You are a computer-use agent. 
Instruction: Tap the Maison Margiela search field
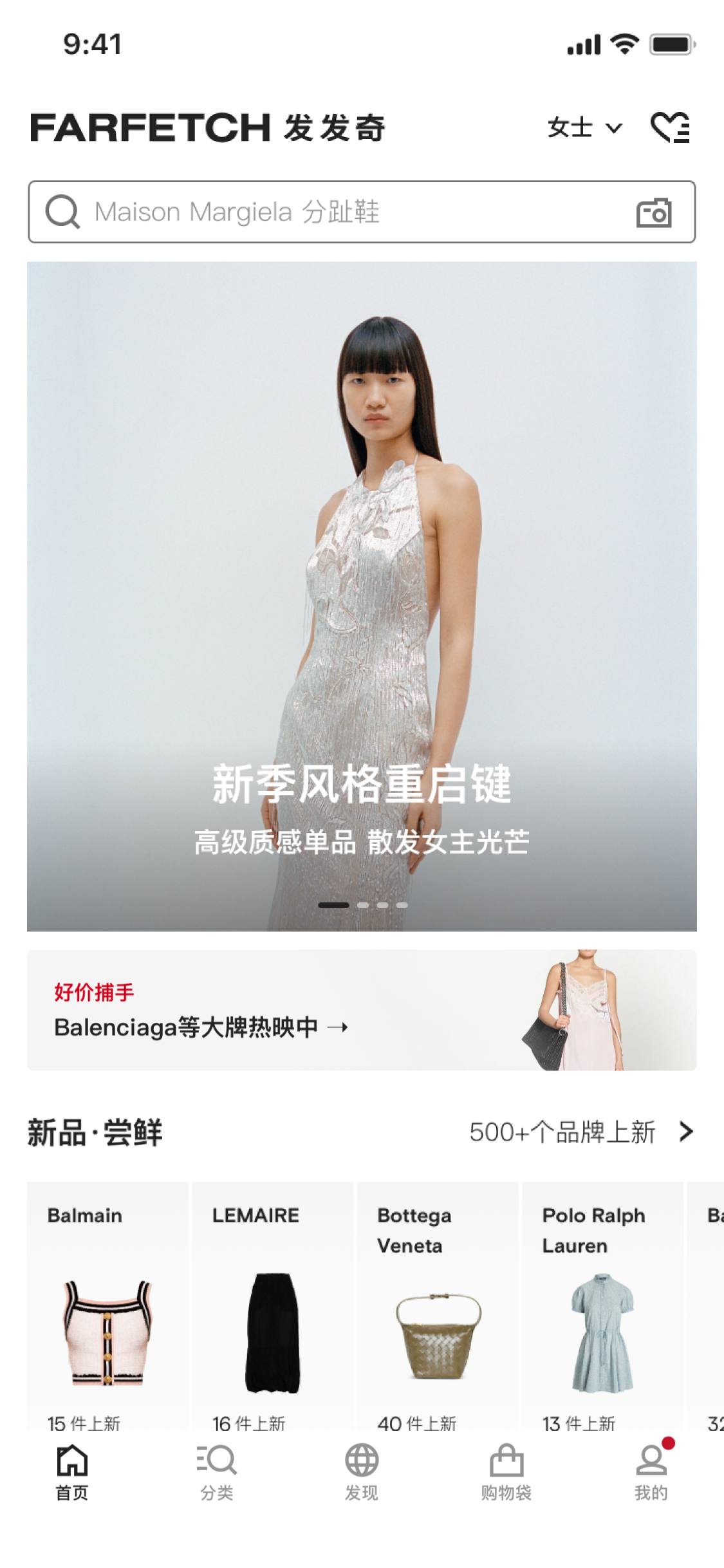click(361, 212)
